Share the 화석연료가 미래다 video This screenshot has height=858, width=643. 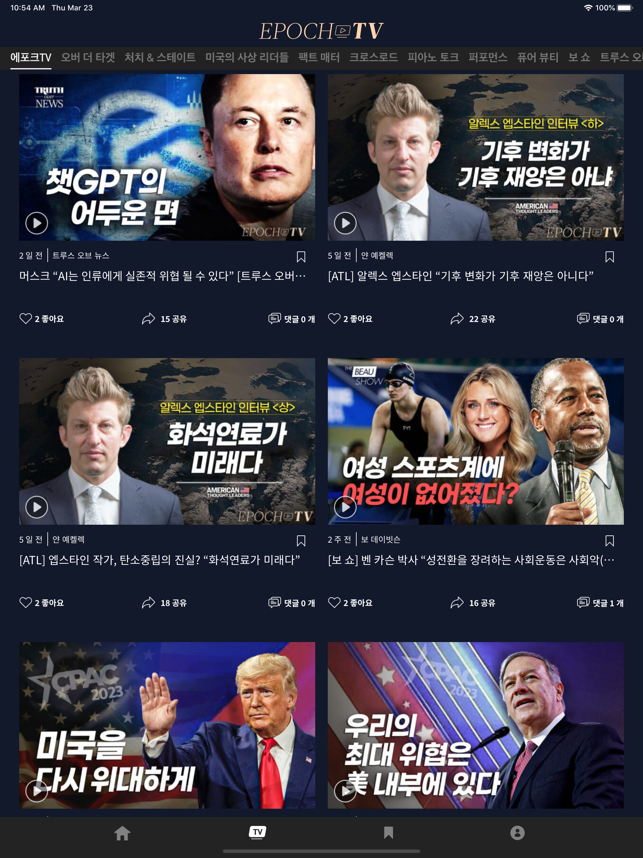[164, 603]
